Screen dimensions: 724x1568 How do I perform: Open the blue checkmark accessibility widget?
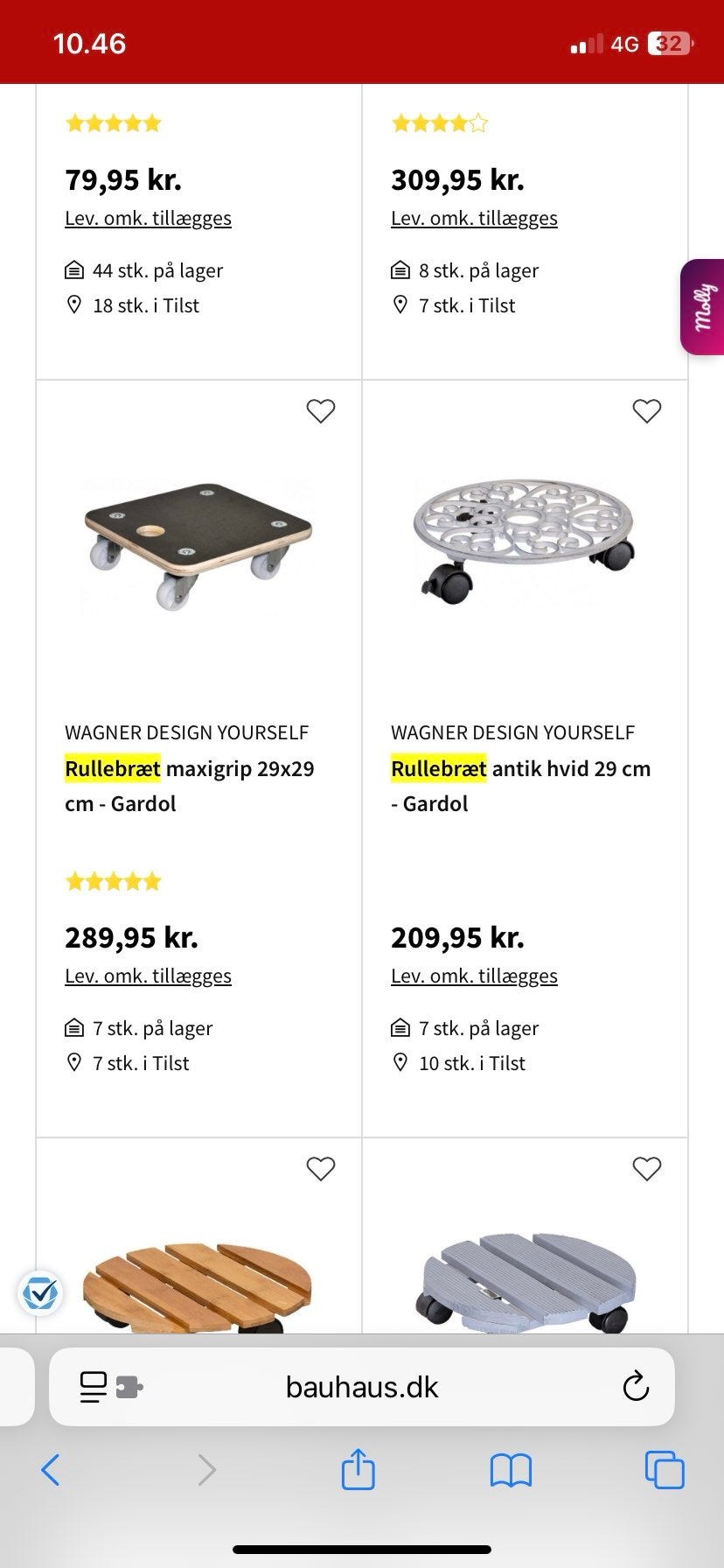(39, 1292)
